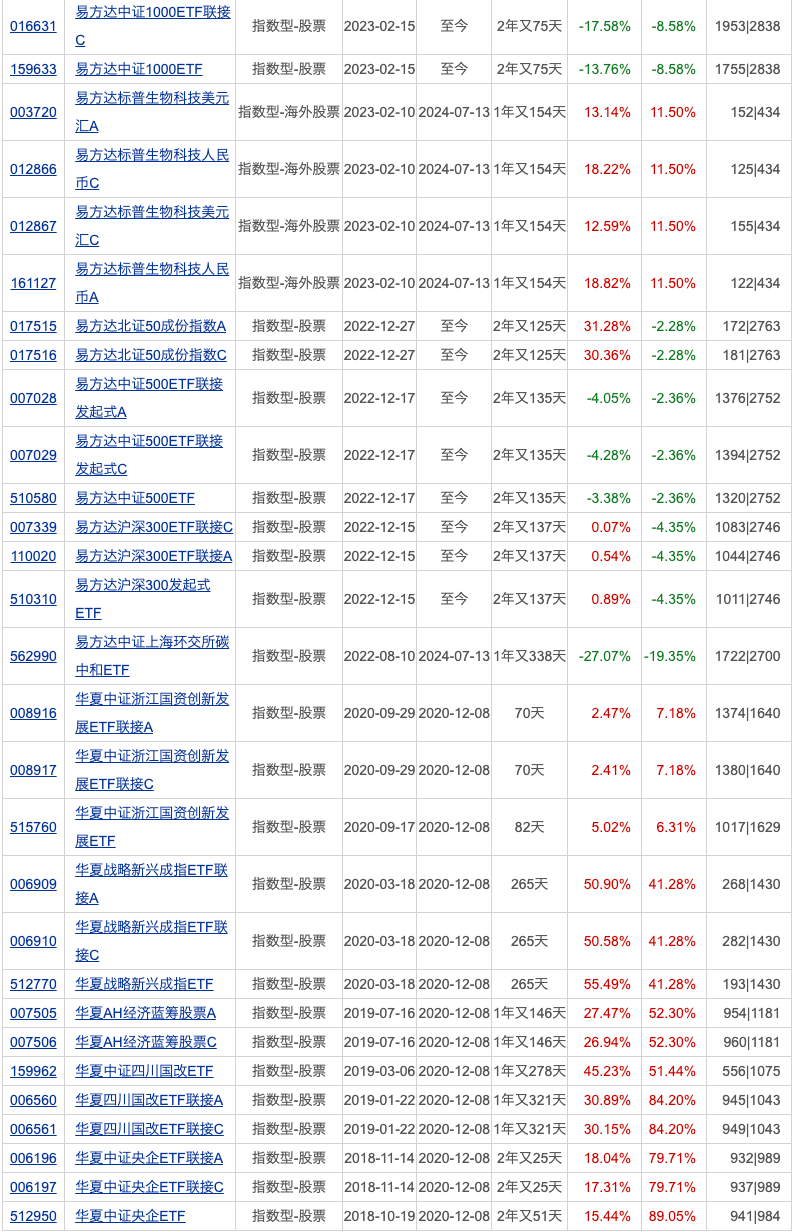Screen dimensions: 794x1232
Task: Open fund code 006197 link
Action: pos(33,1187)
